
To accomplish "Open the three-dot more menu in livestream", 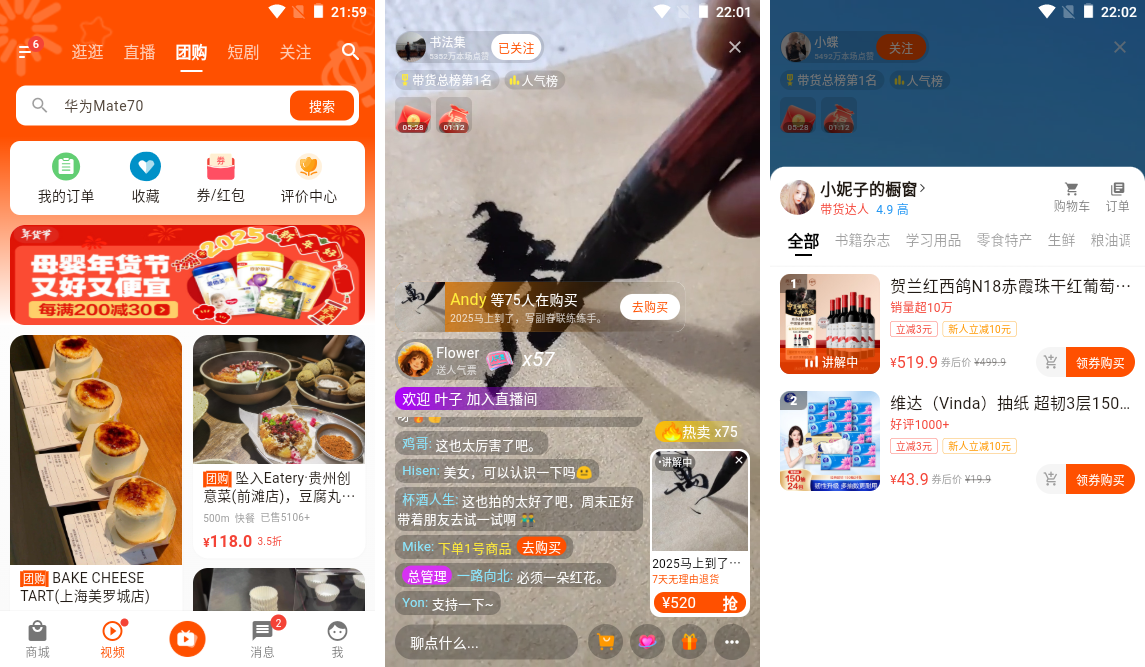I will 731,642.
